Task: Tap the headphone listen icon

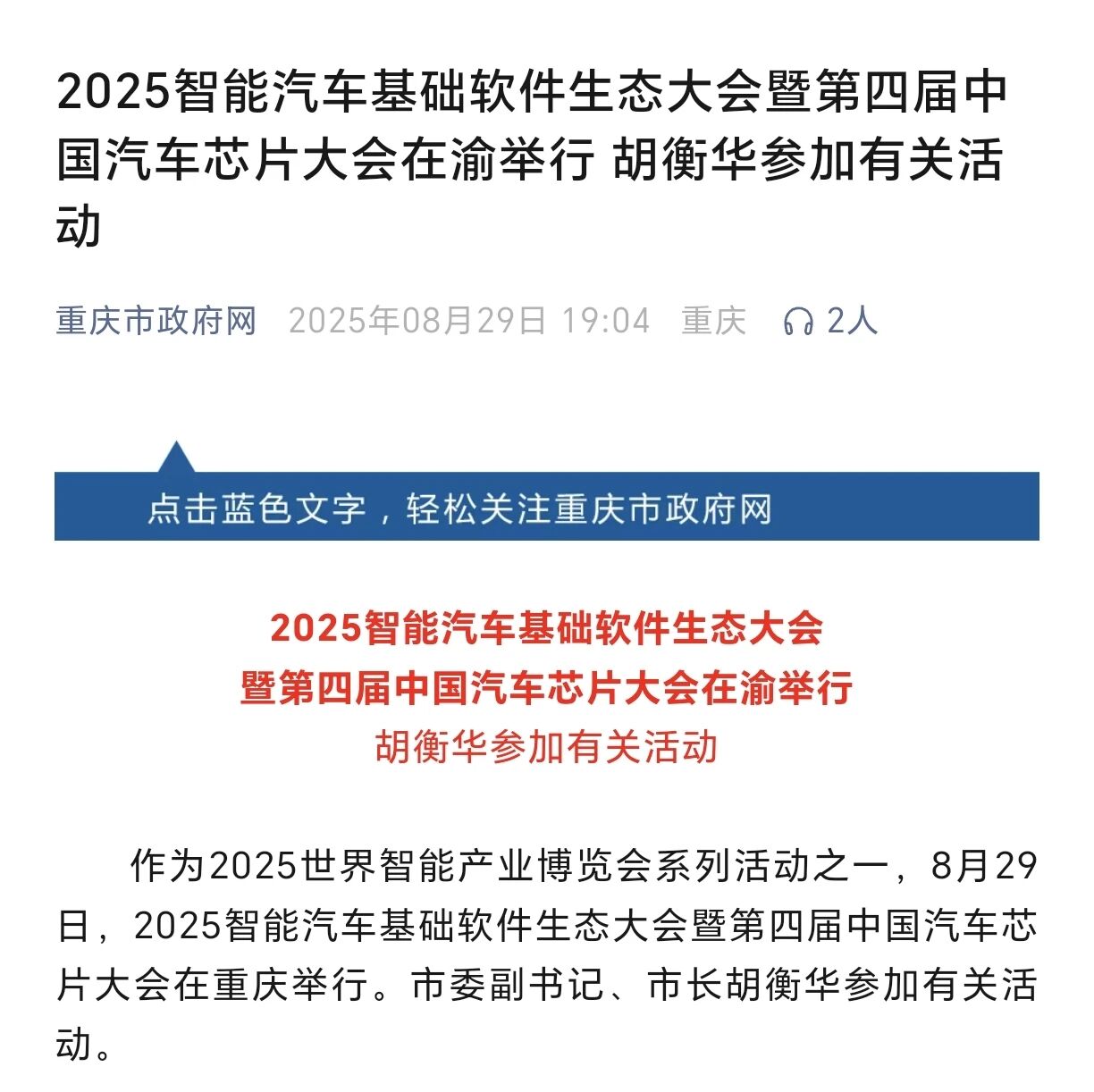Action: (797, 322)
